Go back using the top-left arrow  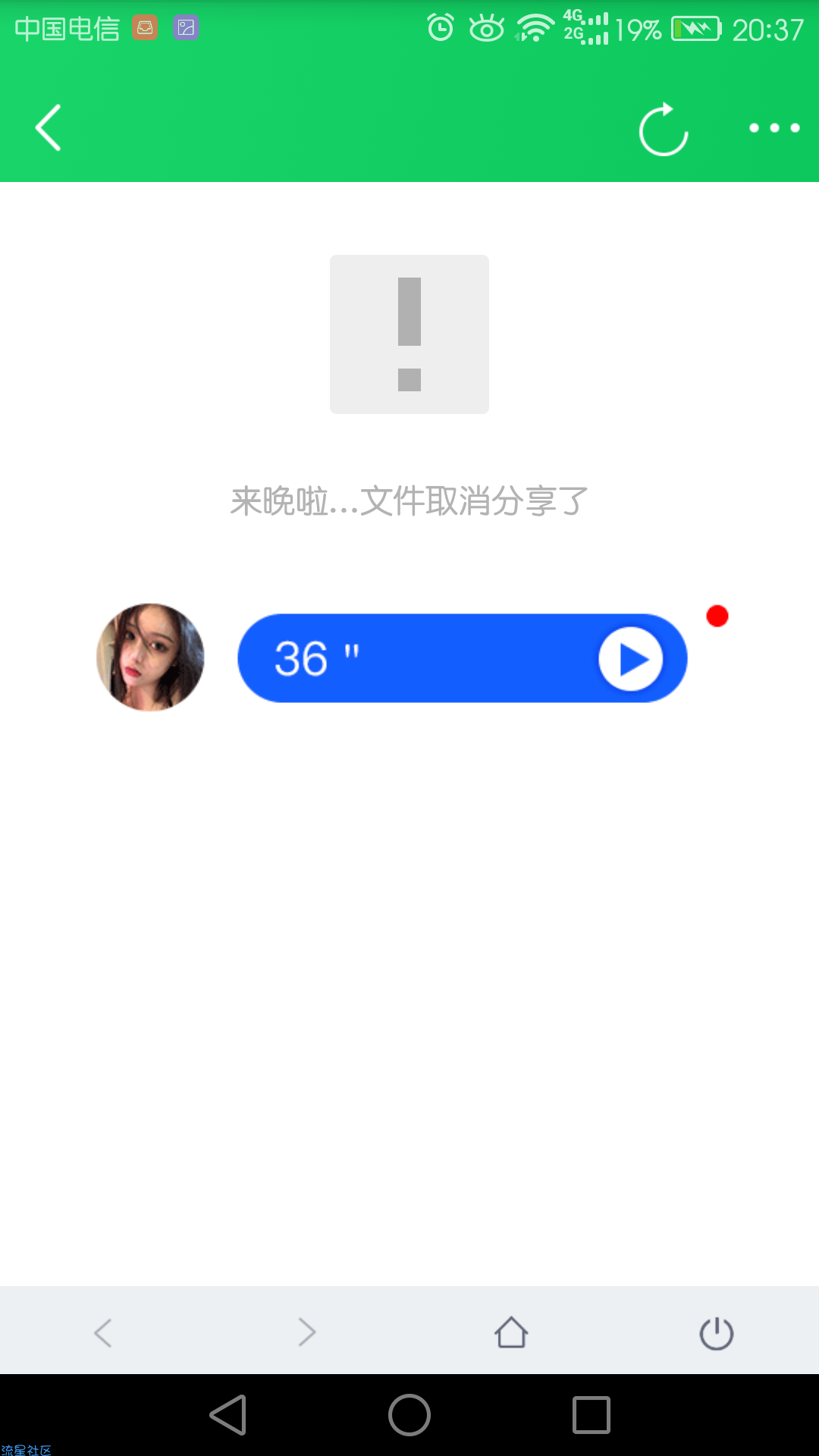coord(49,128)
